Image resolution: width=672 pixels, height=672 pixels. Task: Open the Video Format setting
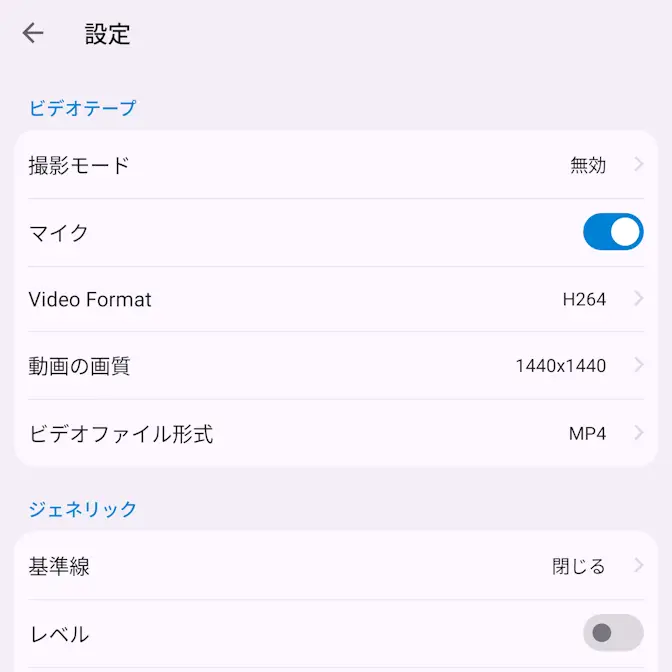pyautogui.click(x=335, y=299)
